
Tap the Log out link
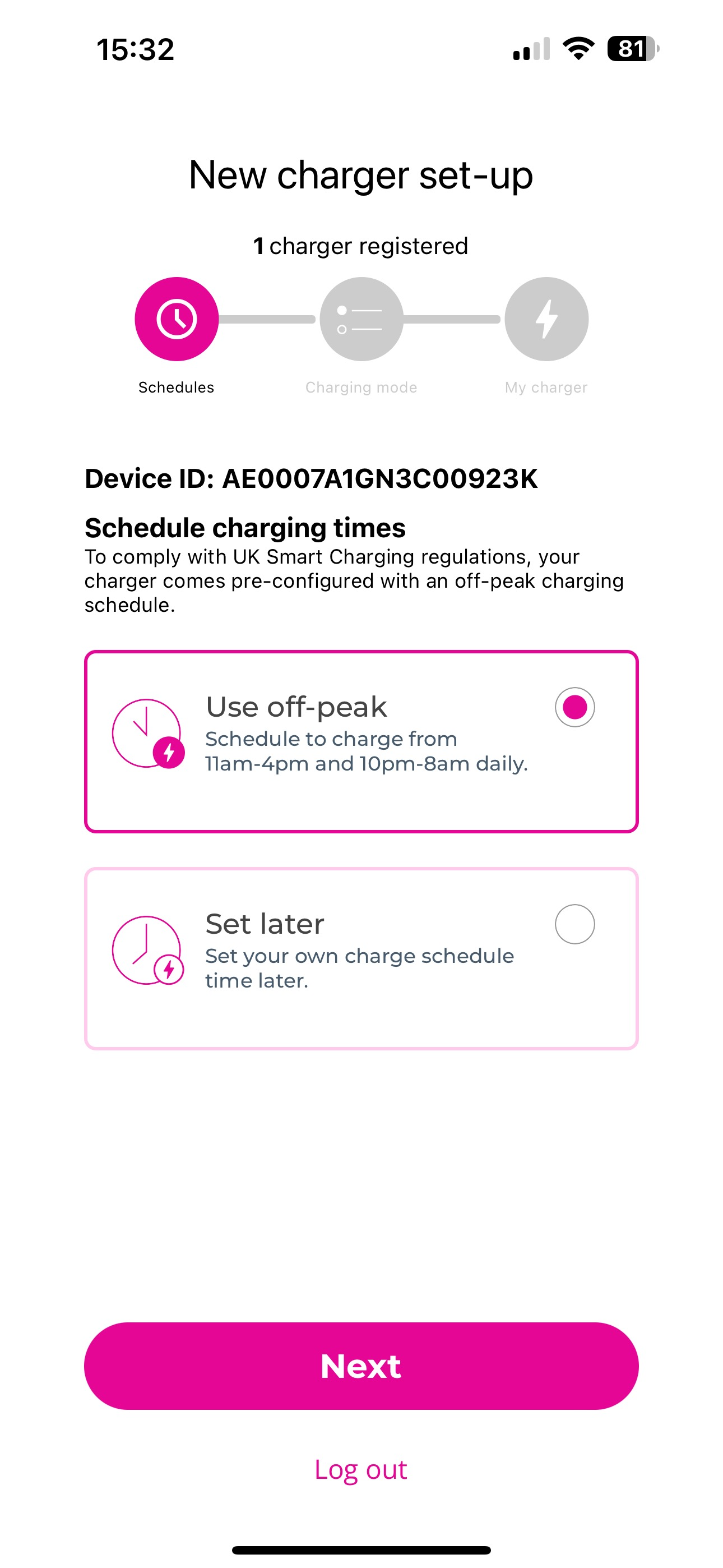pos(360,1469)
